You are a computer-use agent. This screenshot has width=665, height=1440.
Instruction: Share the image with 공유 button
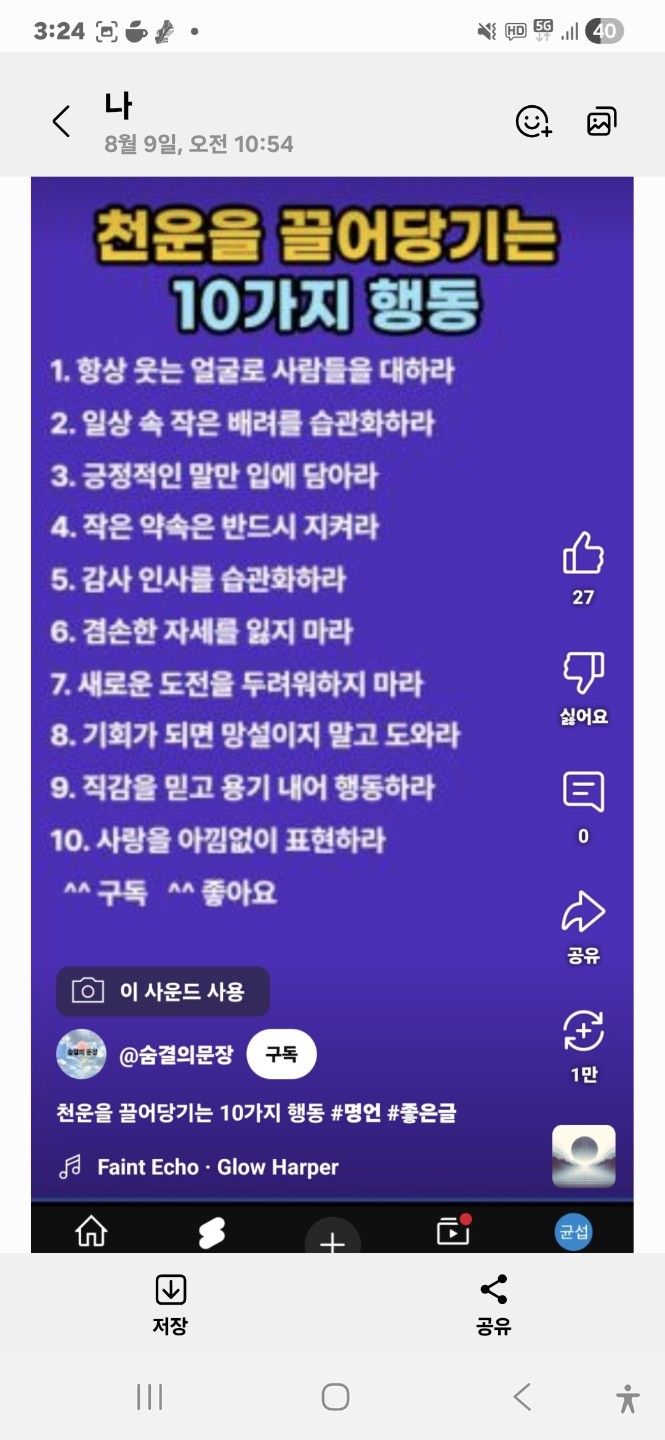point(494,1304)
